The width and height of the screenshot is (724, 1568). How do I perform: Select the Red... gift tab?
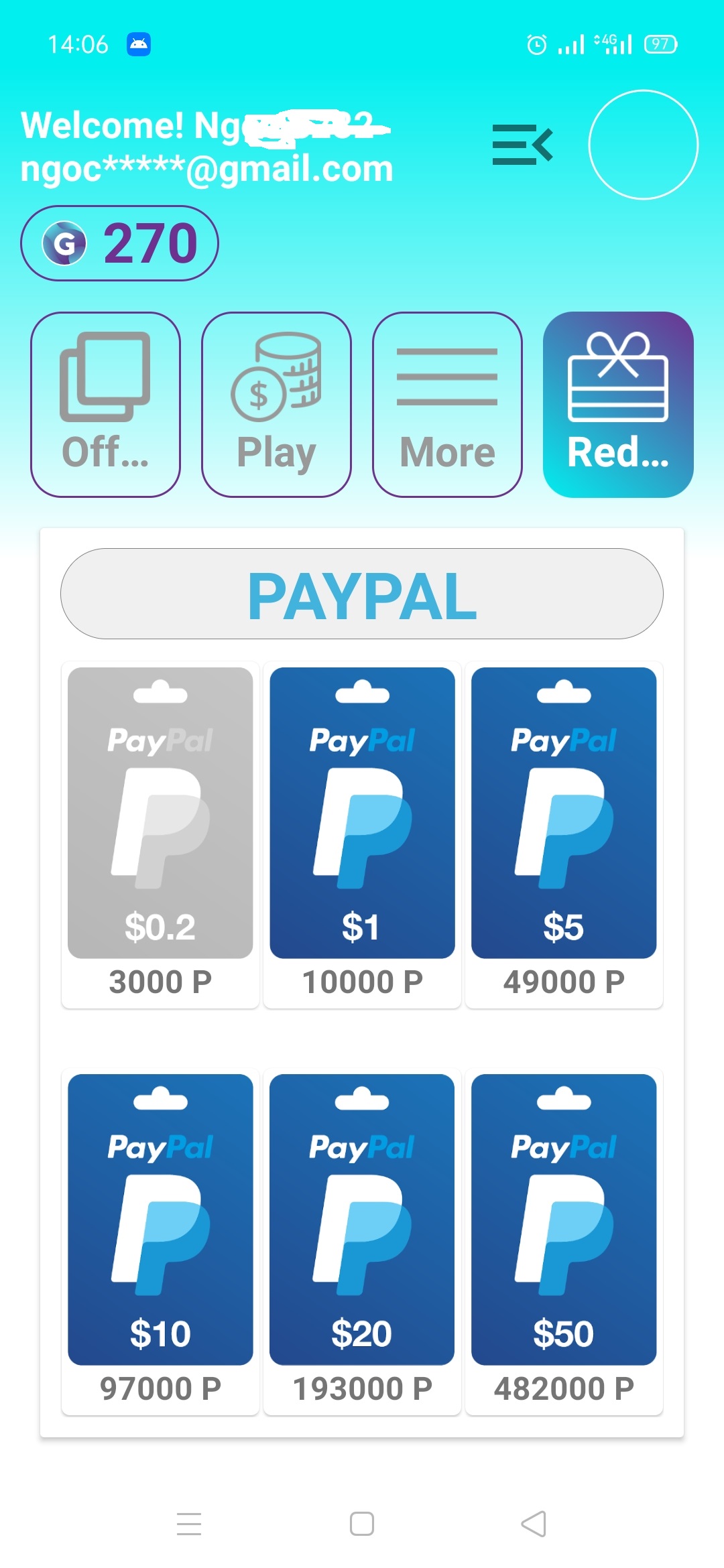coord(618,404)
